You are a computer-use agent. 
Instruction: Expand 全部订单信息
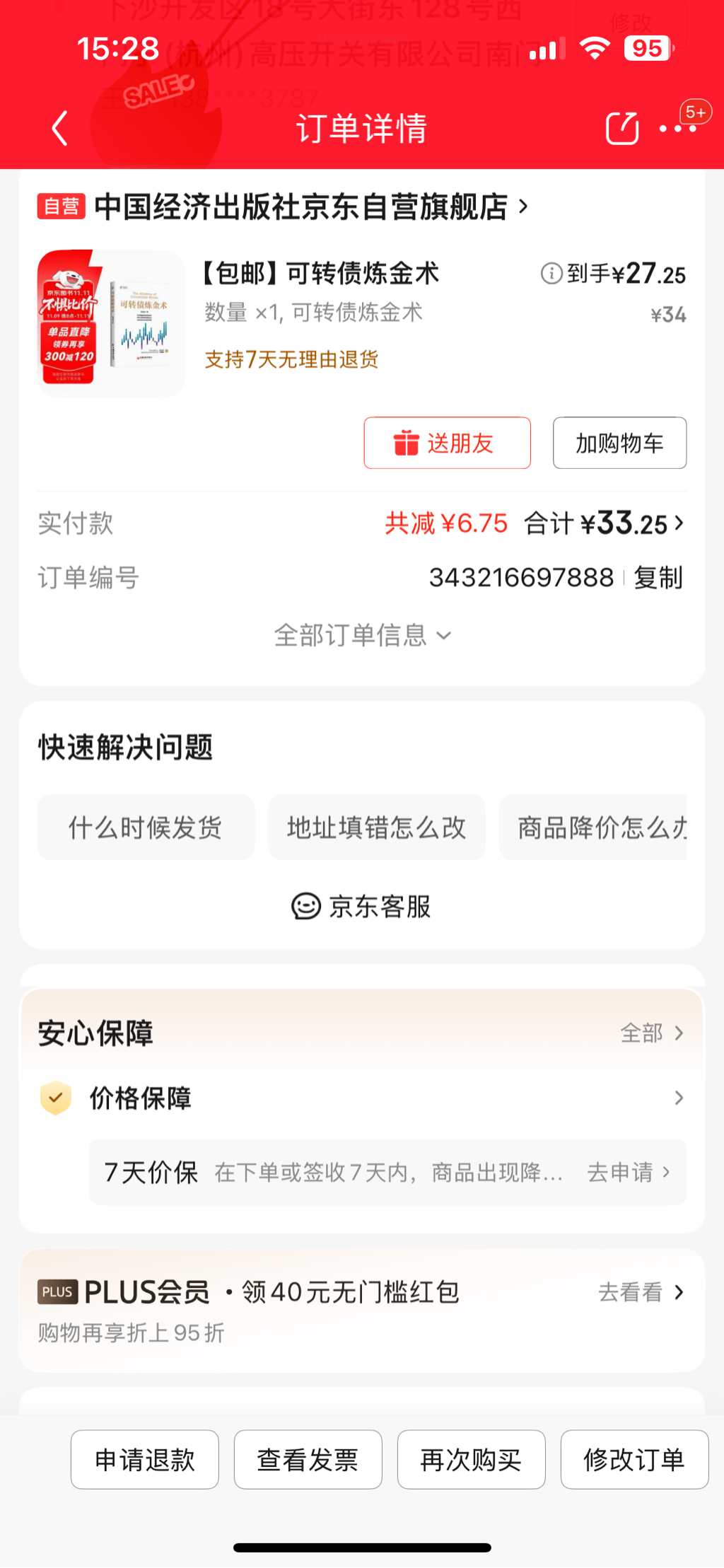(x=362, y=635)
